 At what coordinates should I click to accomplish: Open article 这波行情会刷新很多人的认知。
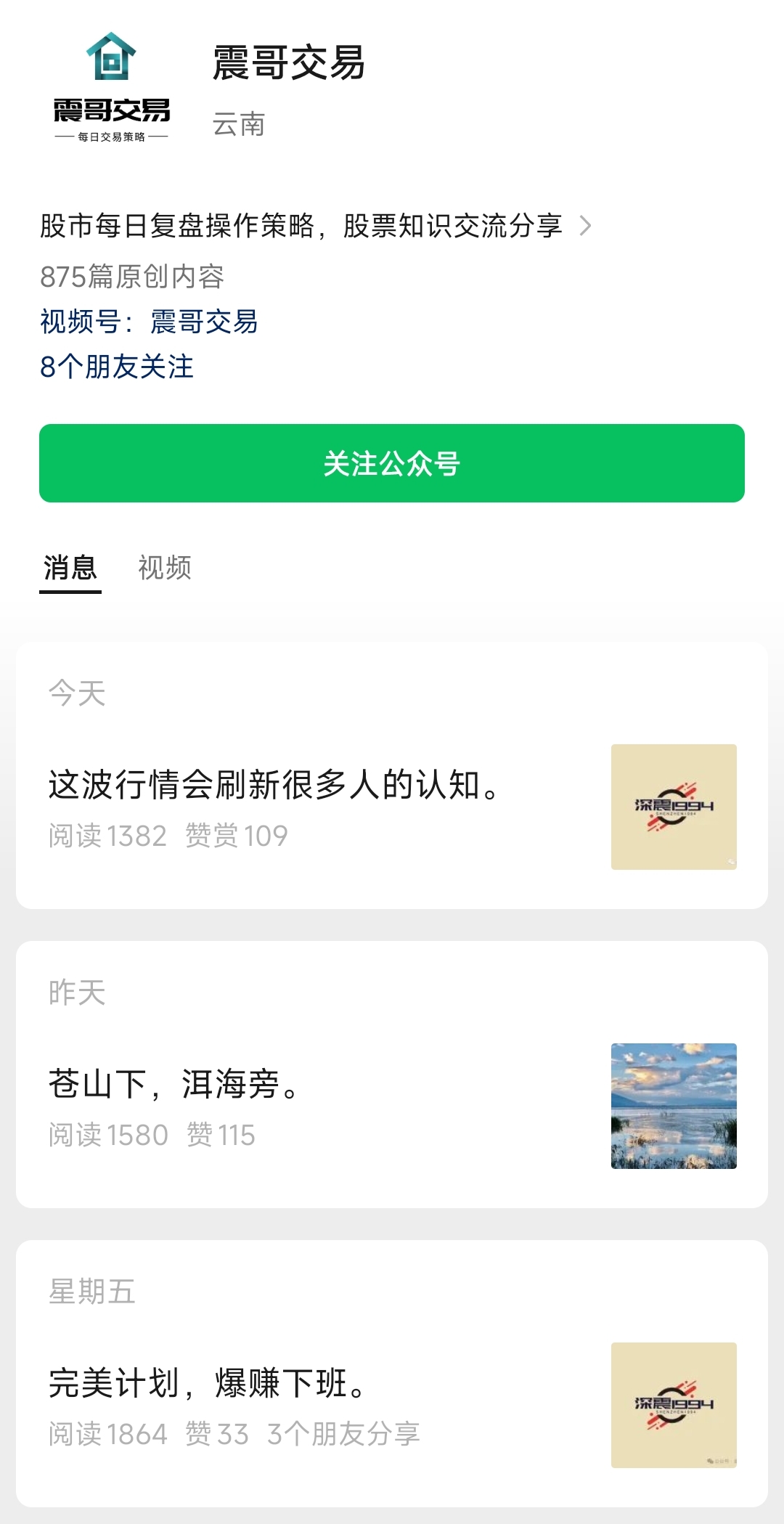tap(274, 786)
